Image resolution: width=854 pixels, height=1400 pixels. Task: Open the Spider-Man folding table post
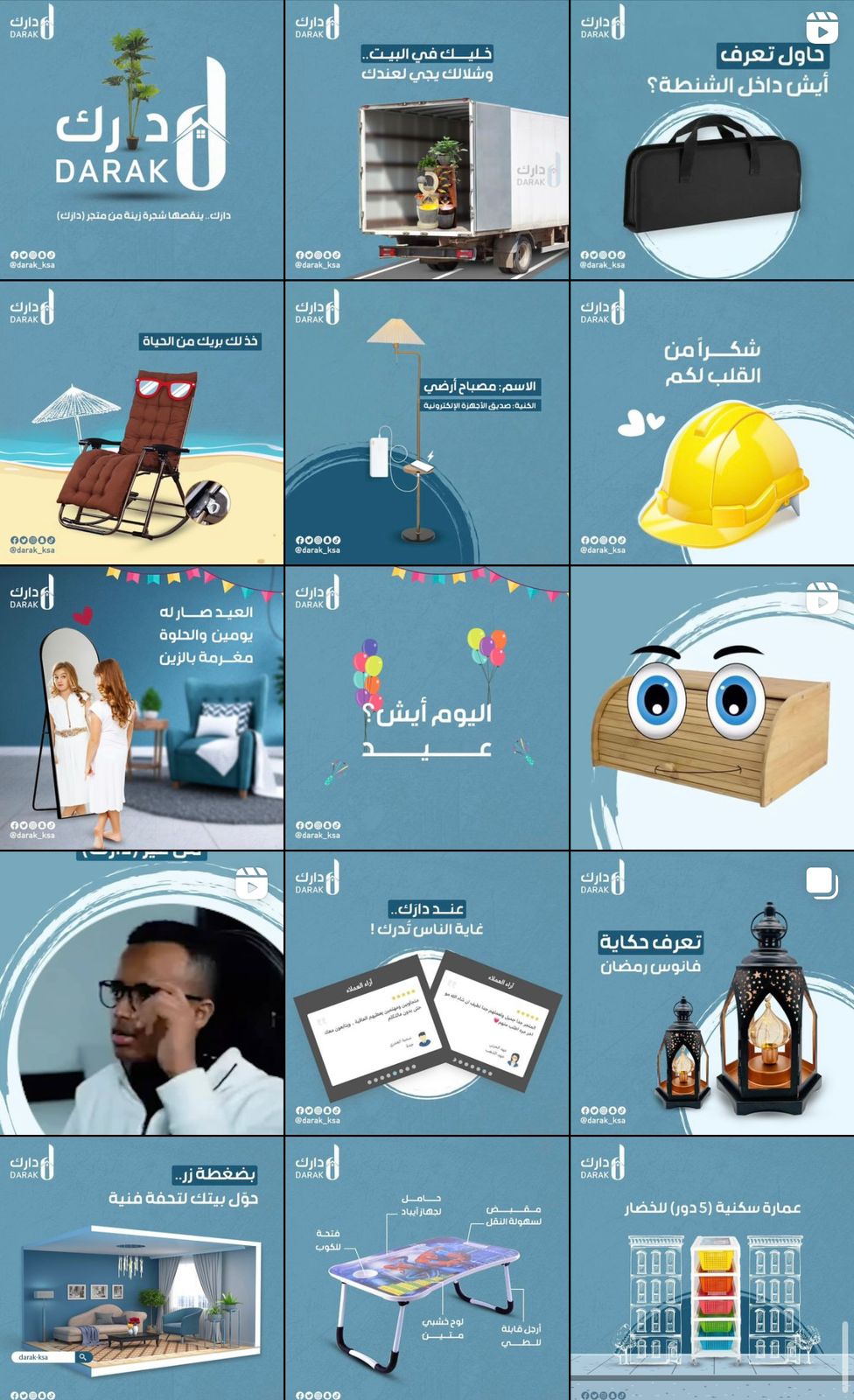pyautogui.click(x=427, y=1269)
